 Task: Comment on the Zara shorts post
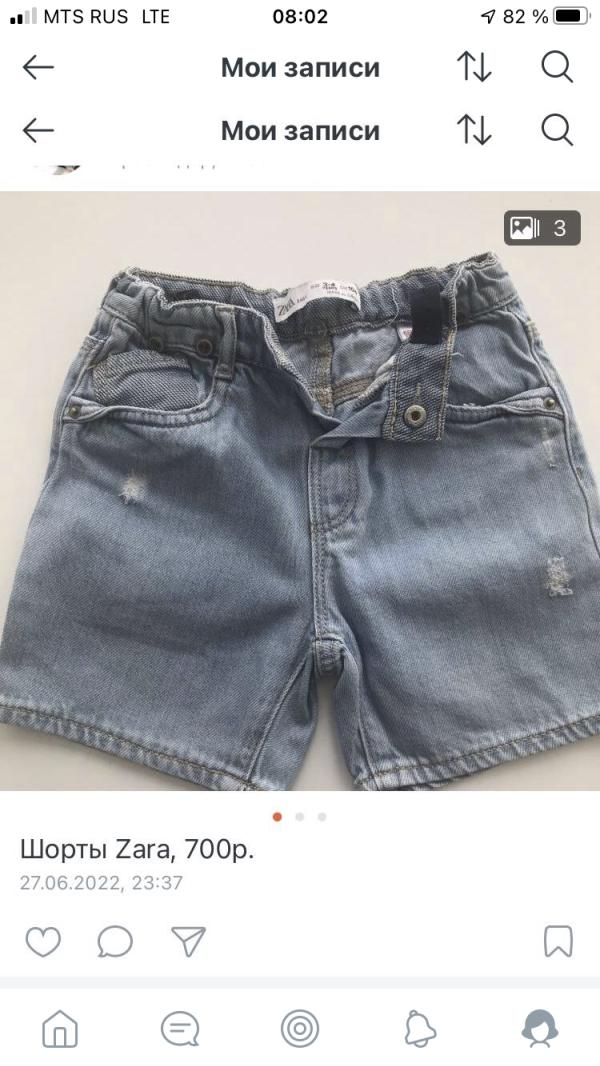[115, 941]
